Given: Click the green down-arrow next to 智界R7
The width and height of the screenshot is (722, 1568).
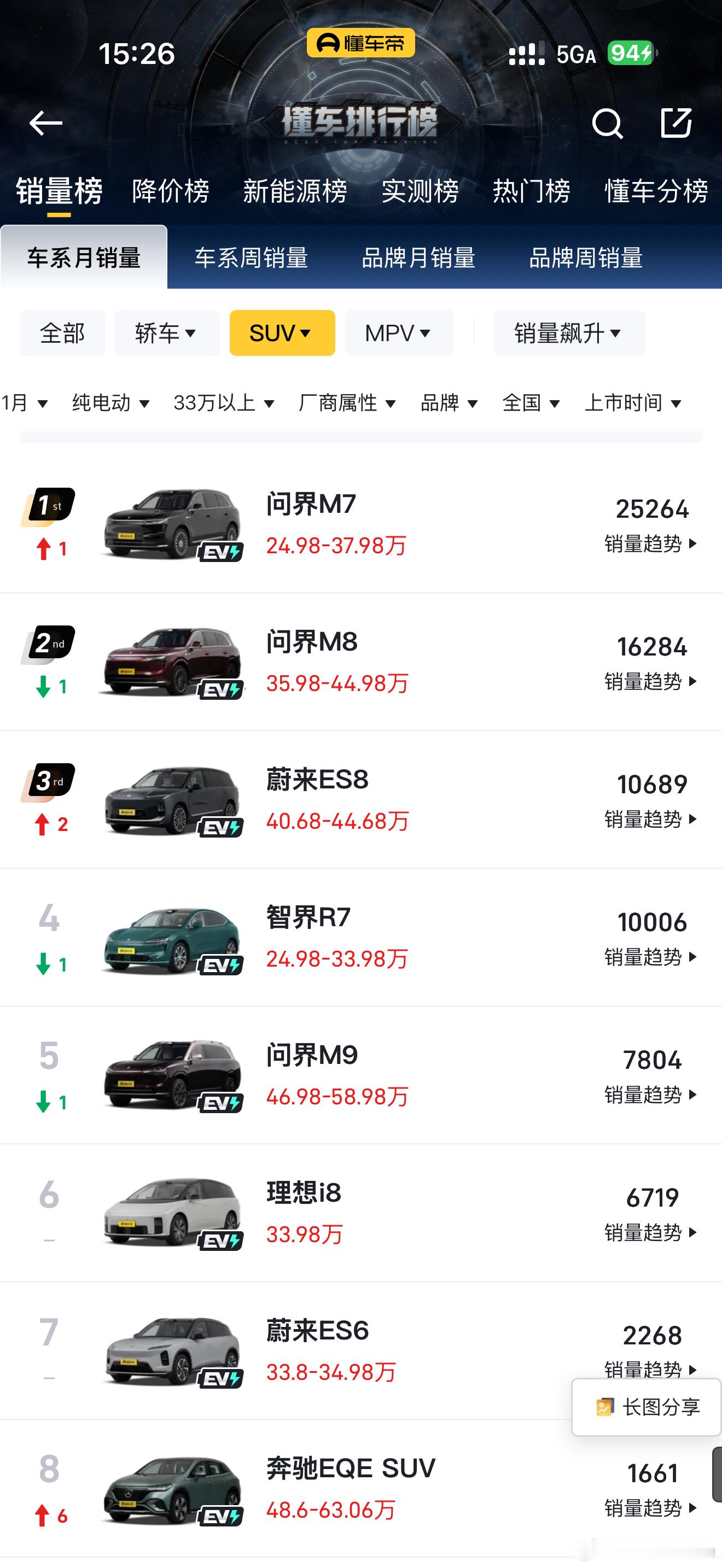Looking at the screenshot, I should coord(42,963).
